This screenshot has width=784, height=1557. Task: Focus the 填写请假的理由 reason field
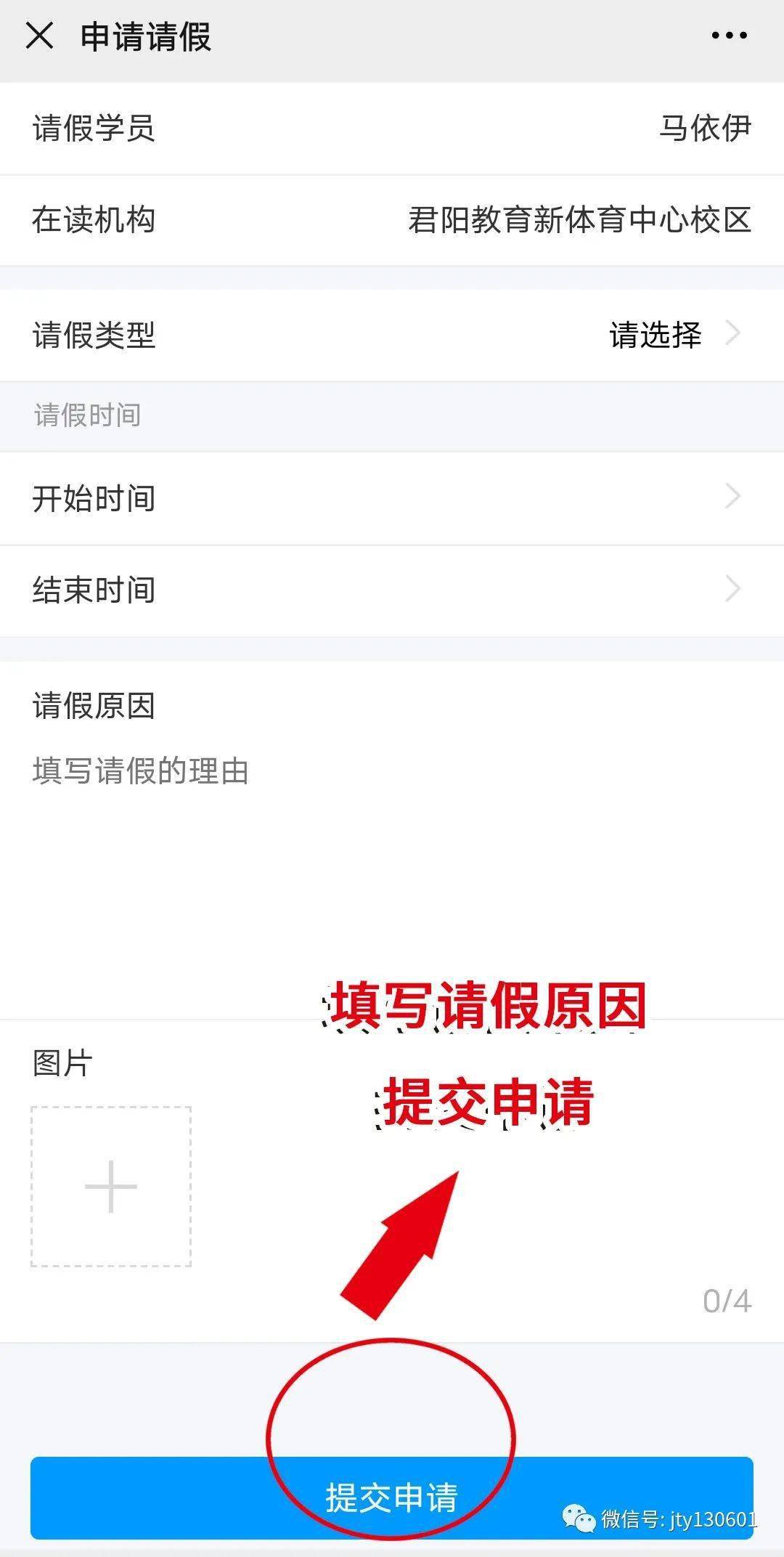[x=392, y=835]
